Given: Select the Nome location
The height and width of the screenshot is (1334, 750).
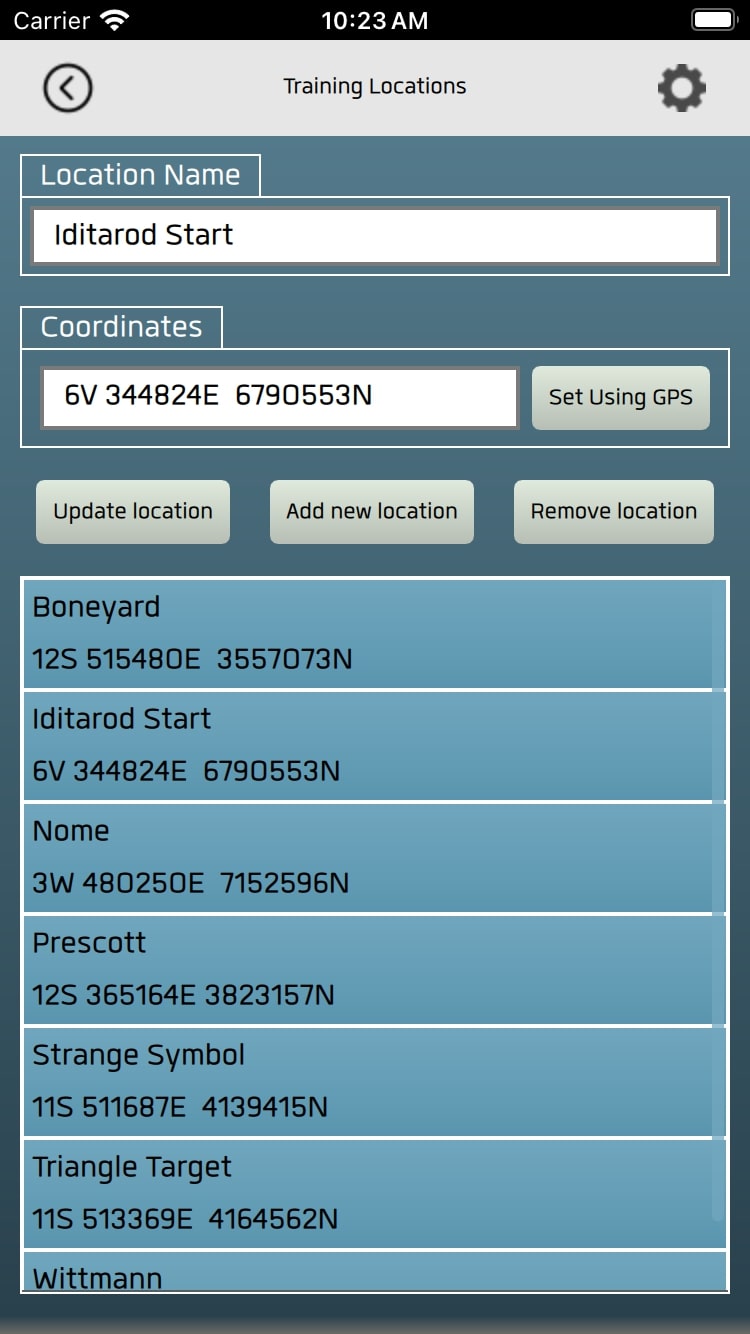Looking at the screenshot, I should pyautogui.click(x=374, y=858).
